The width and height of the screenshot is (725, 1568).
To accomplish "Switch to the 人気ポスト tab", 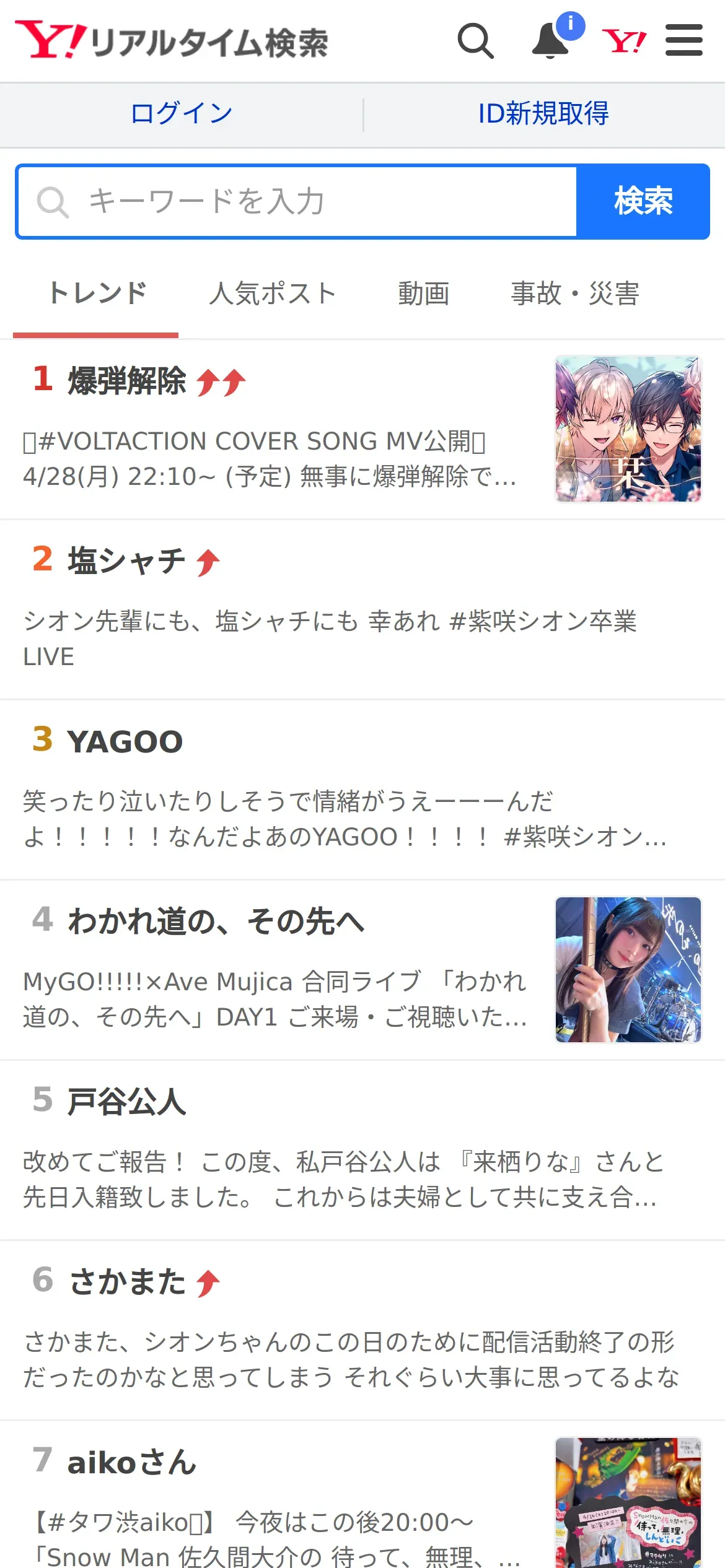I will pyautogui.click(x=273, y=294).
